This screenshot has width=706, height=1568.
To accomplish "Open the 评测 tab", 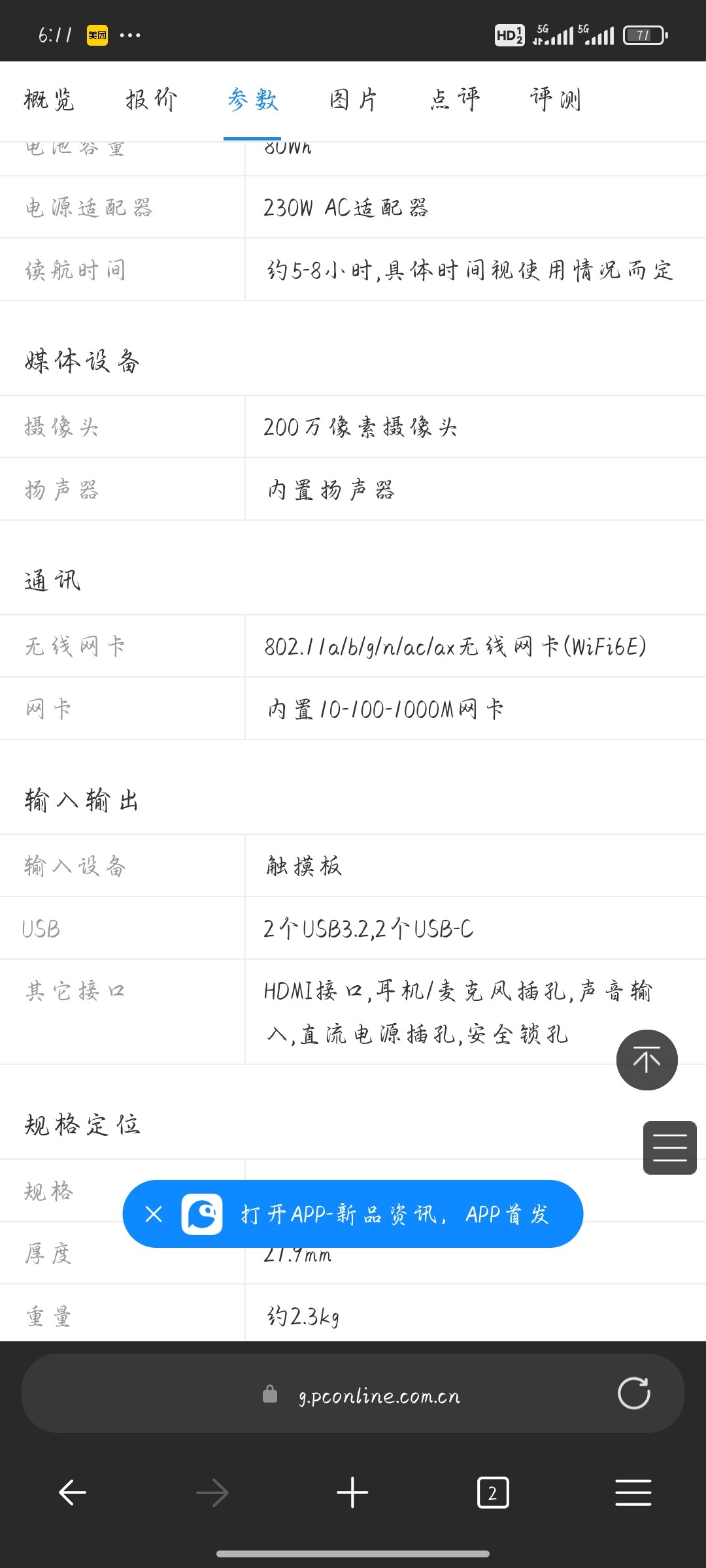I will pyautogui.click(x=556, y=100).
